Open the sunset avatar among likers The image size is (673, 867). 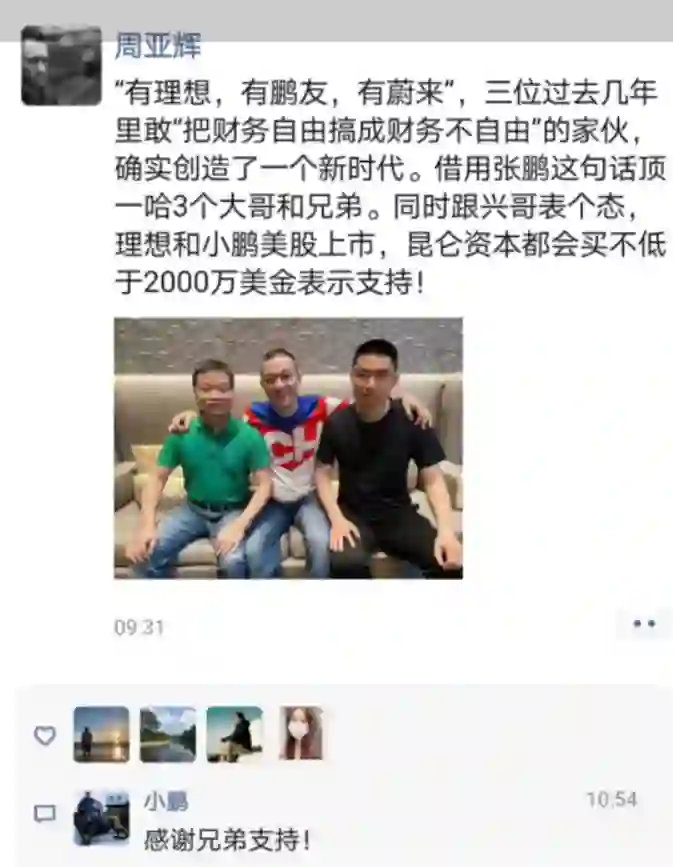coord(101,734)
